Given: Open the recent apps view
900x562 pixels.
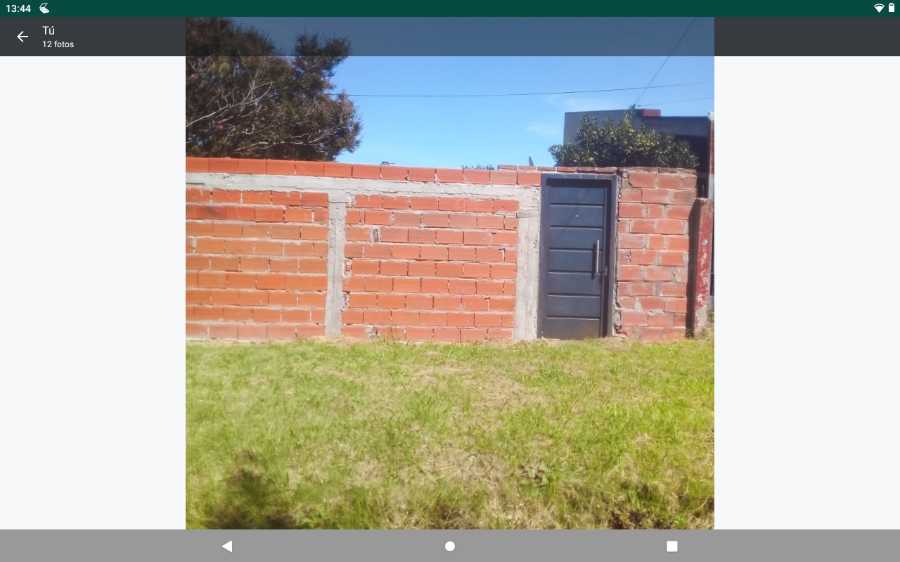Looking at the screenshot, I should [x=672, y=546].
